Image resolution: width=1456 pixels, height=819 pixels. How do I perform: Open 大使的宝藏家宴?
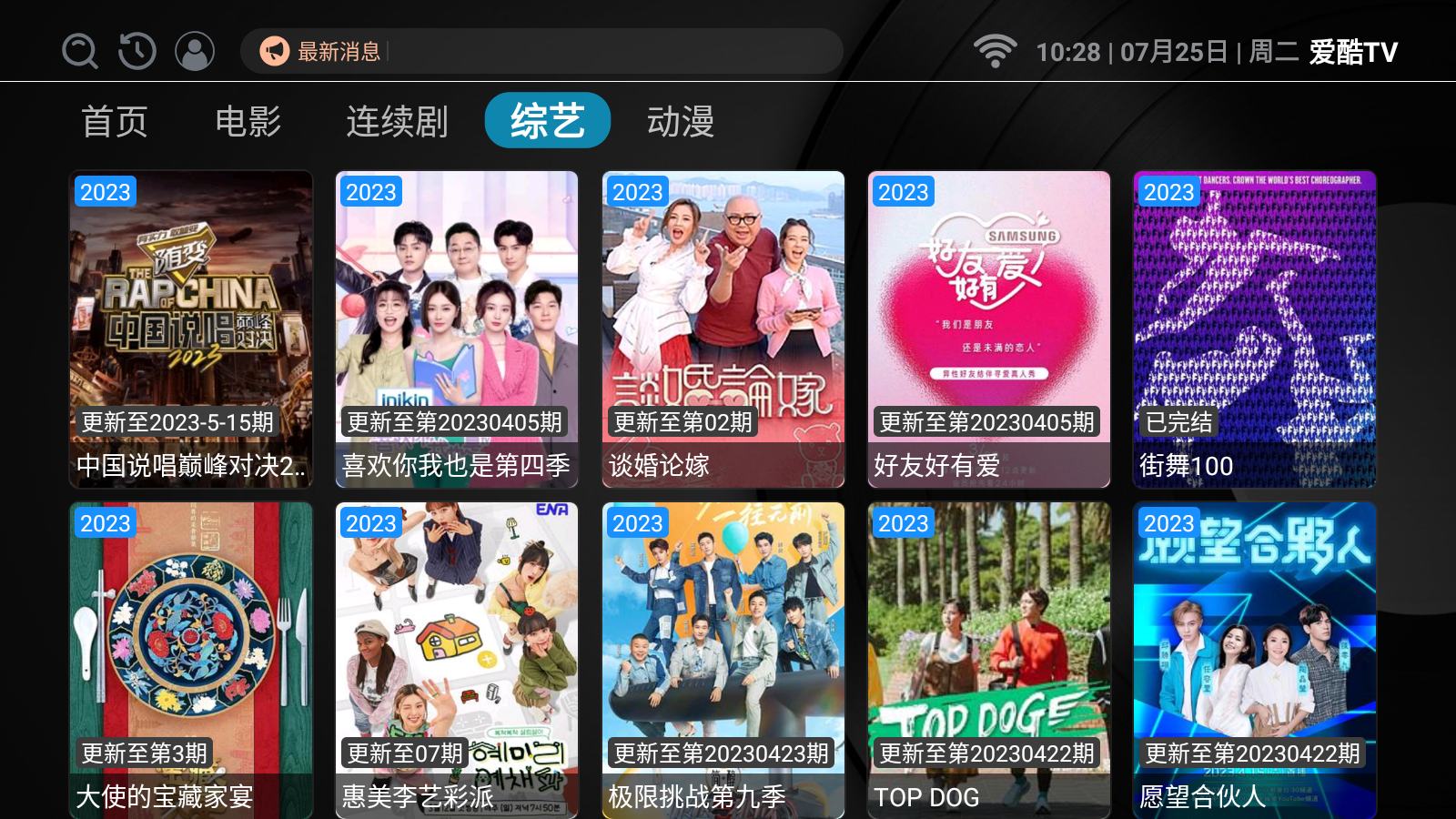(191, 660)
